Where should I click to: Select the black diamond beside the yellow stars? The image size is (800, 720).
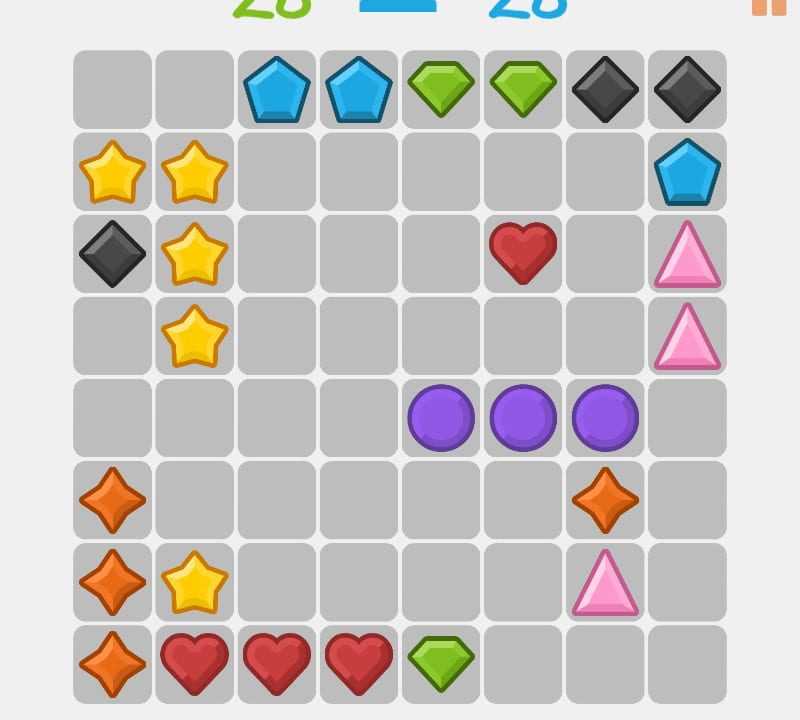113,254
